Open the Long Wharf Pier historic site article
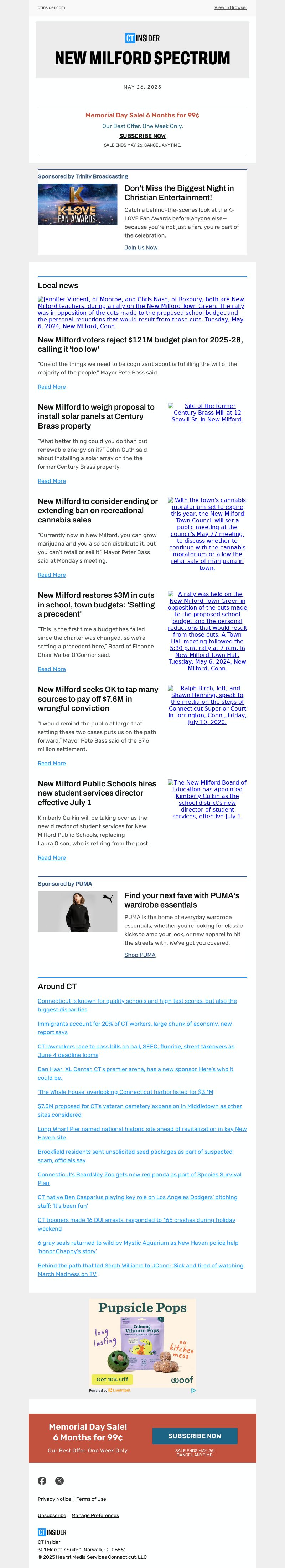The image size is (285, 1568). click(x=141, y=1129)
